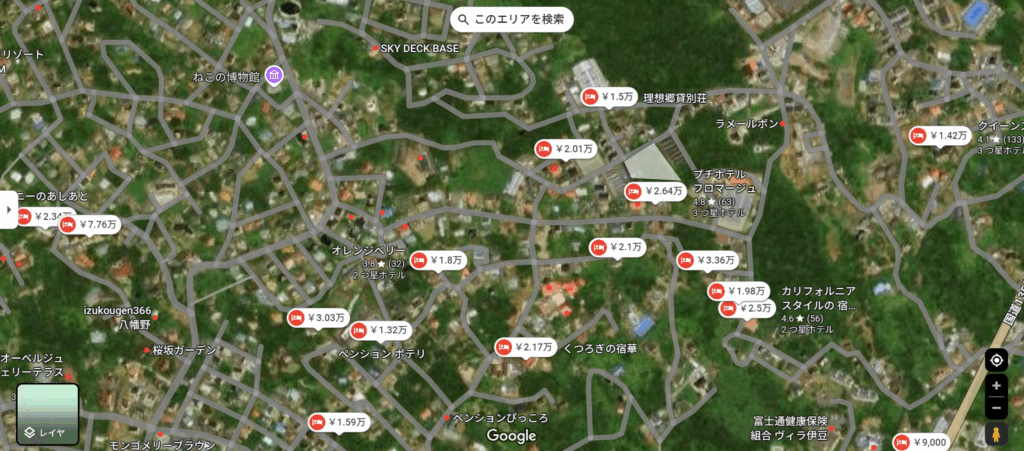Tap the ¥1.42万 hotel pin
This screenshot has width=1024, height=451.
point(939,136)
